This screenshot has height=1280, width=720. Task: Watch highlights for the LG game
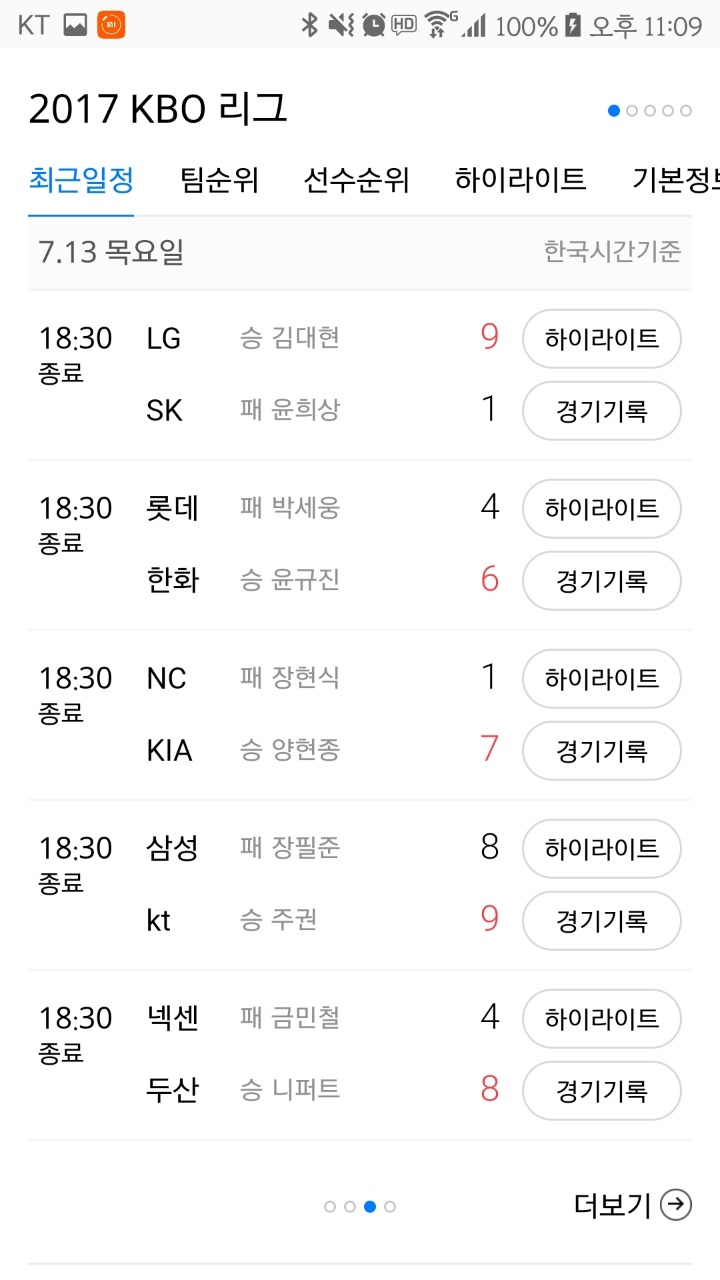tap(602, 339)
